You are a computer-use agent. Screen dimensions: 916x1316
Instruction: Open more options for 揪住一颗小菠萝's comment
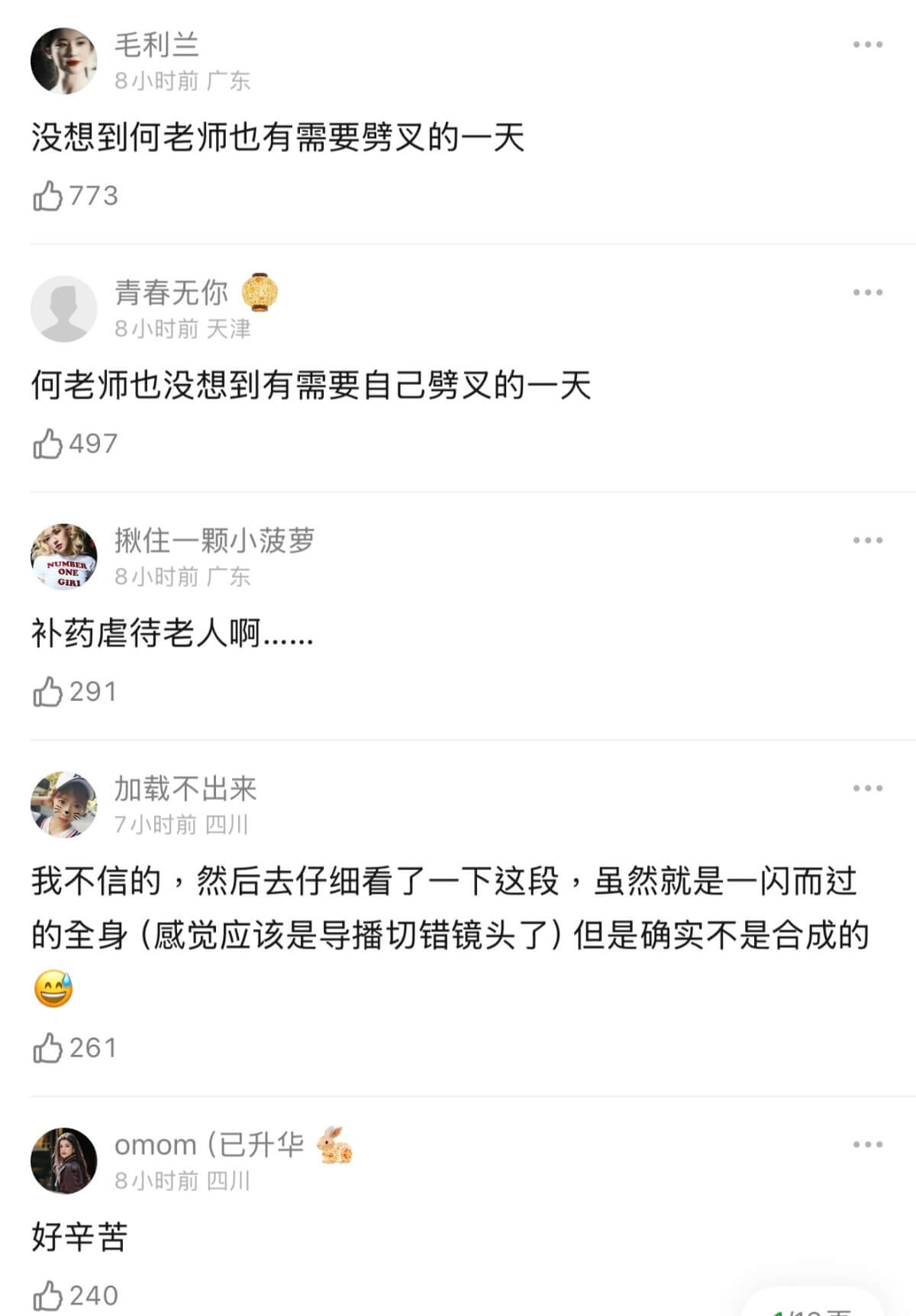pyautogui.click(x=868, y=540)
